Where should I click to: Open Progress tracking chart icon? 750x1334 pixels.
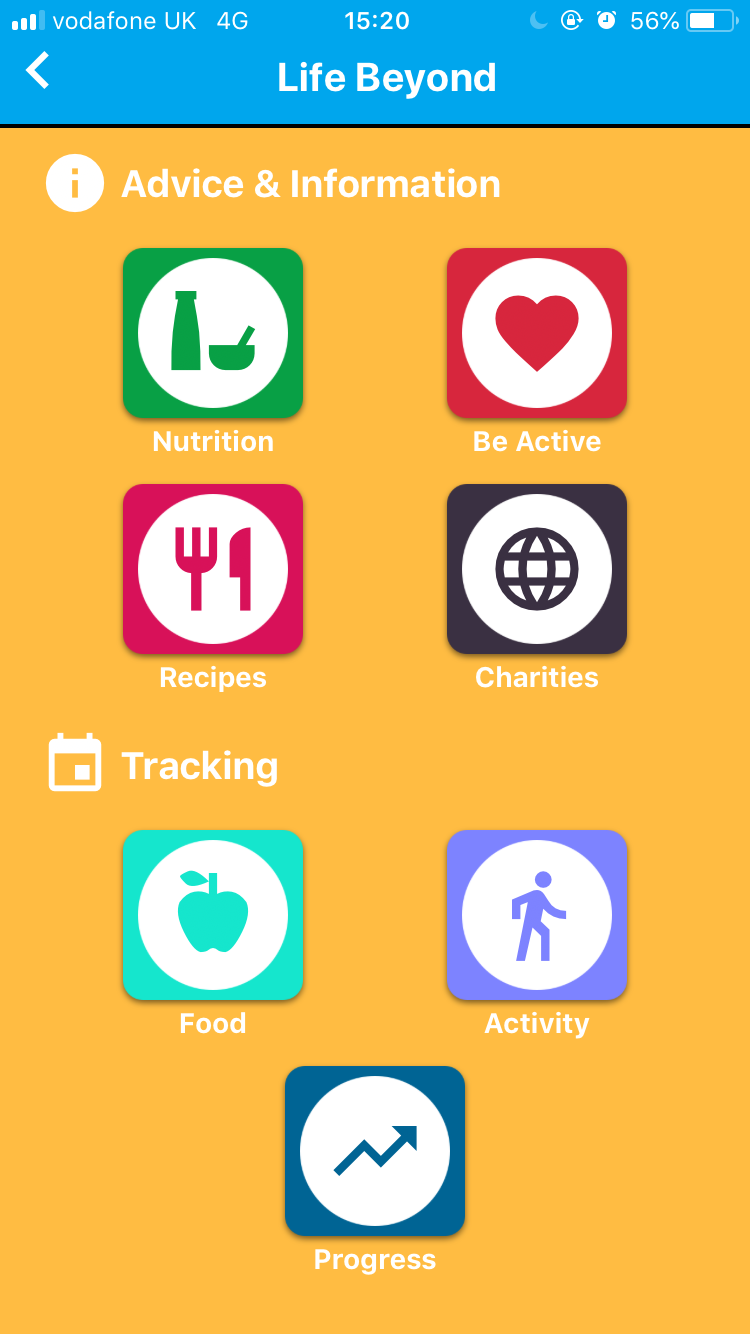375,1150
